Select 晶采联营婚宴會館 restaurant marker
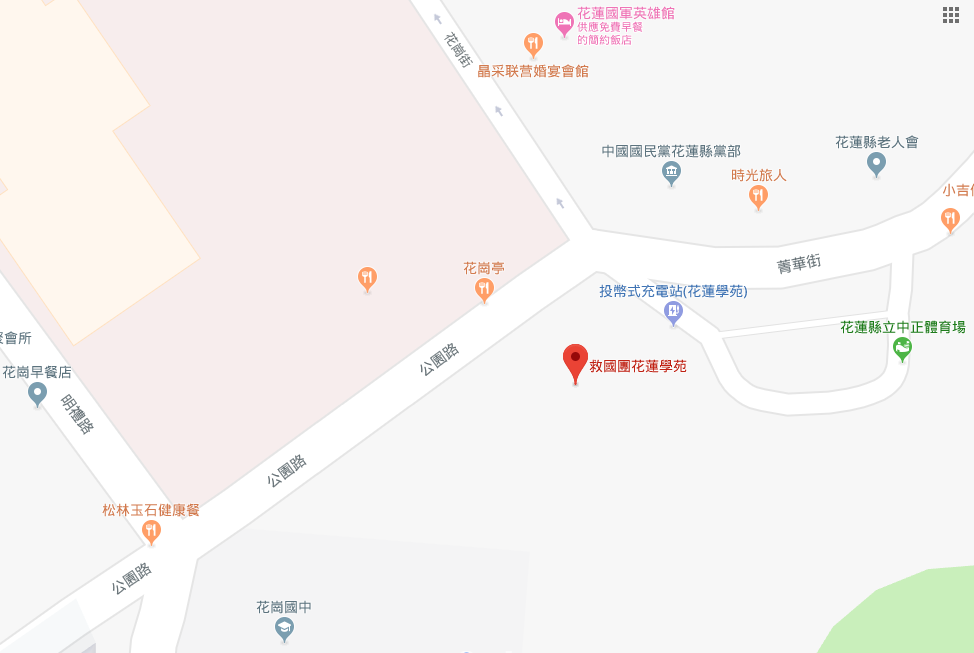Screen dimensions: 974x653 coord(533,44)
